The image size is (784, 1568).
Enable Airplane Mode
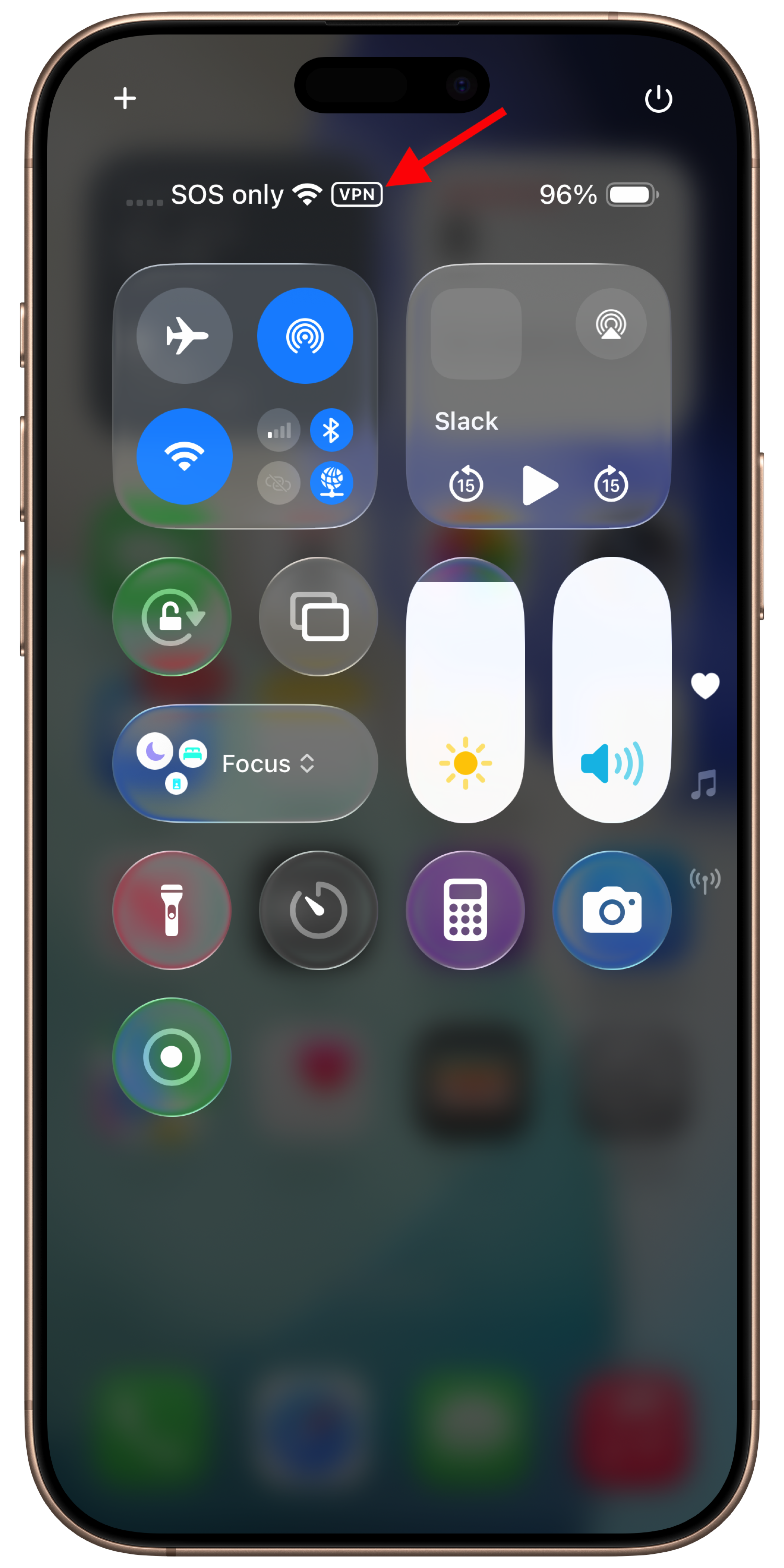185,335
